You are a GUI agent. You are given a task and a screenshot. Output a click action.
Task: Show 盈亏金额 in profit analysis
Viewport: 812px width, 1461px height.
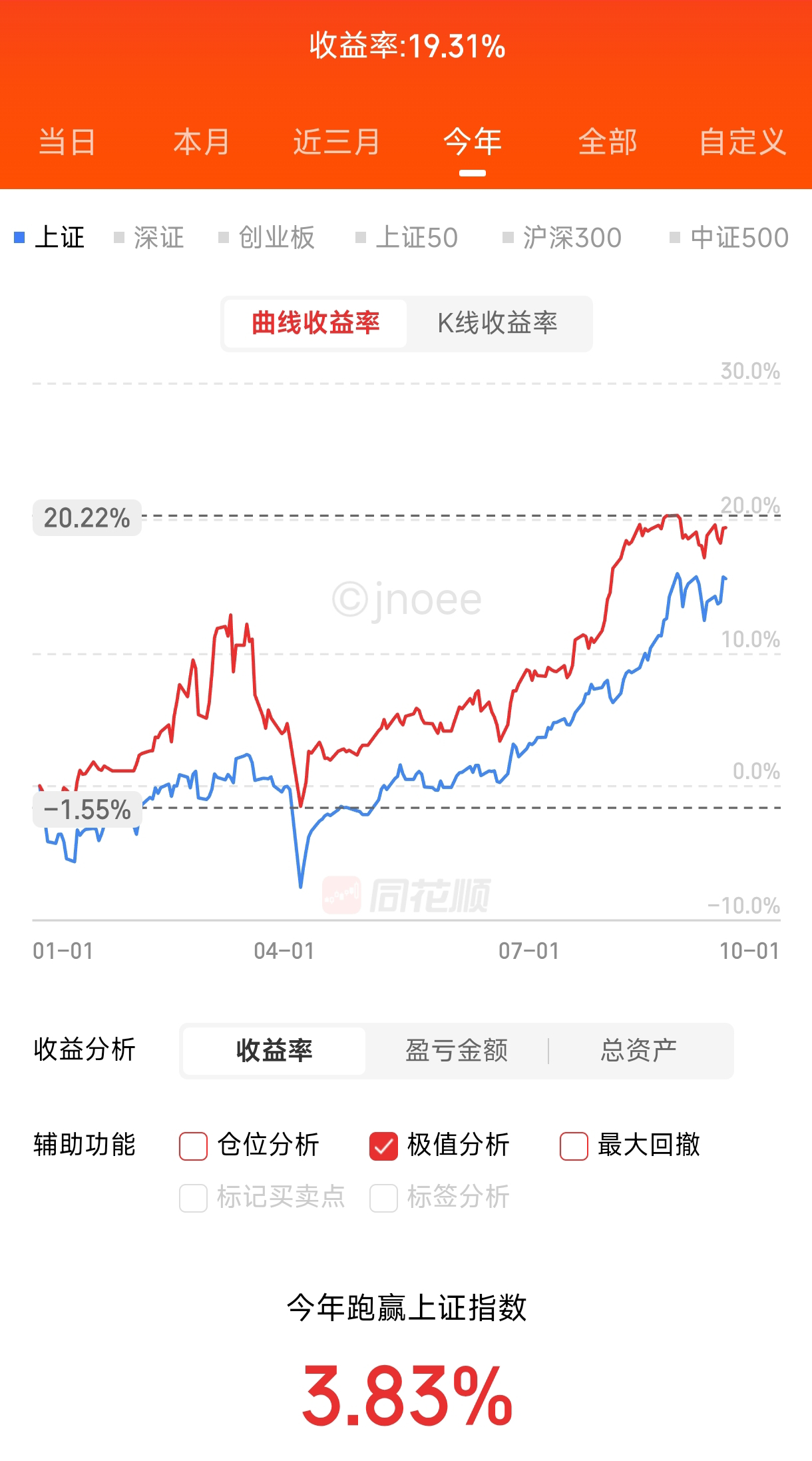point(457,1051)
